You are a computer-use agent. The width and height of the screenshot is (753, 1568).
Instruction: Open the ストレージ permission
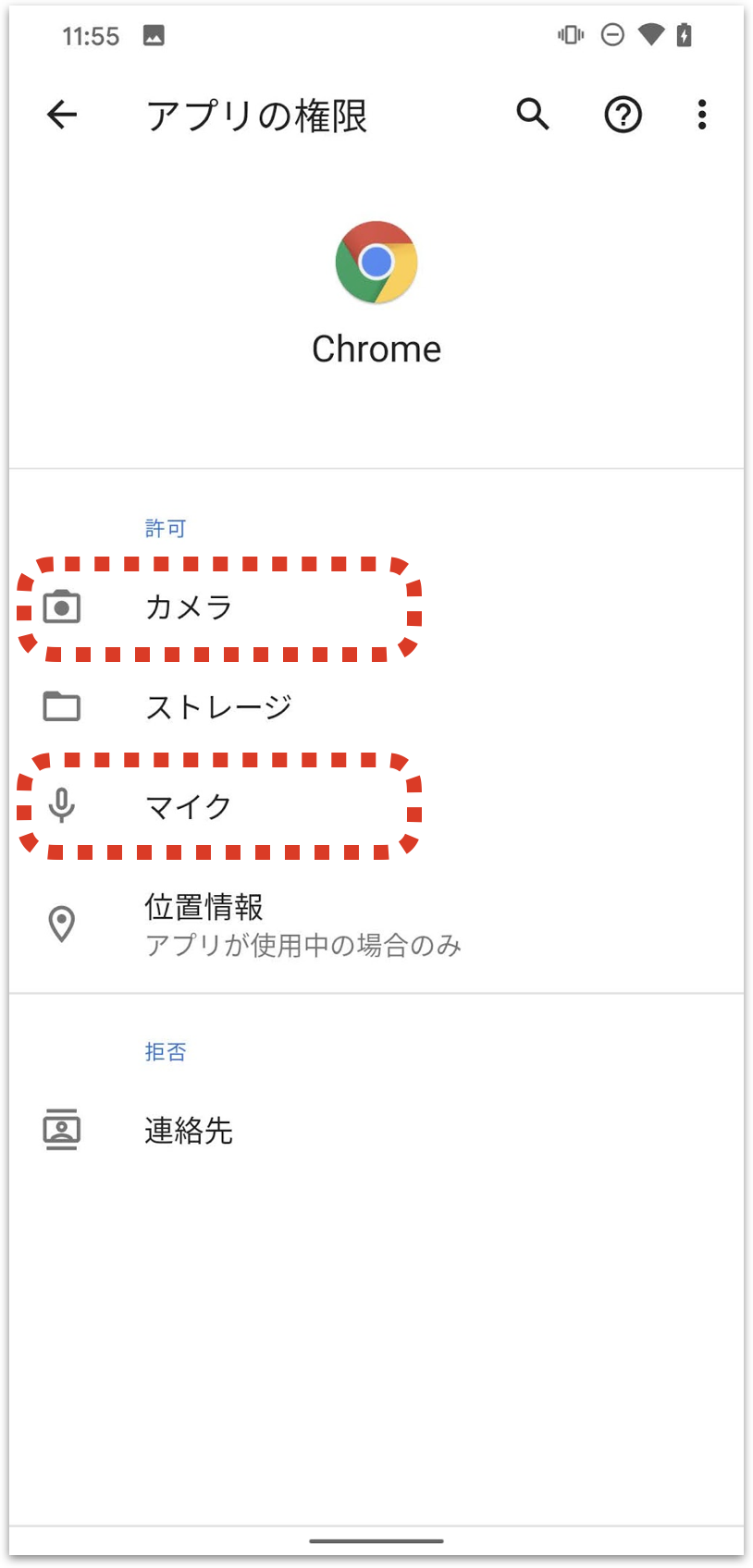pos(218,707)
